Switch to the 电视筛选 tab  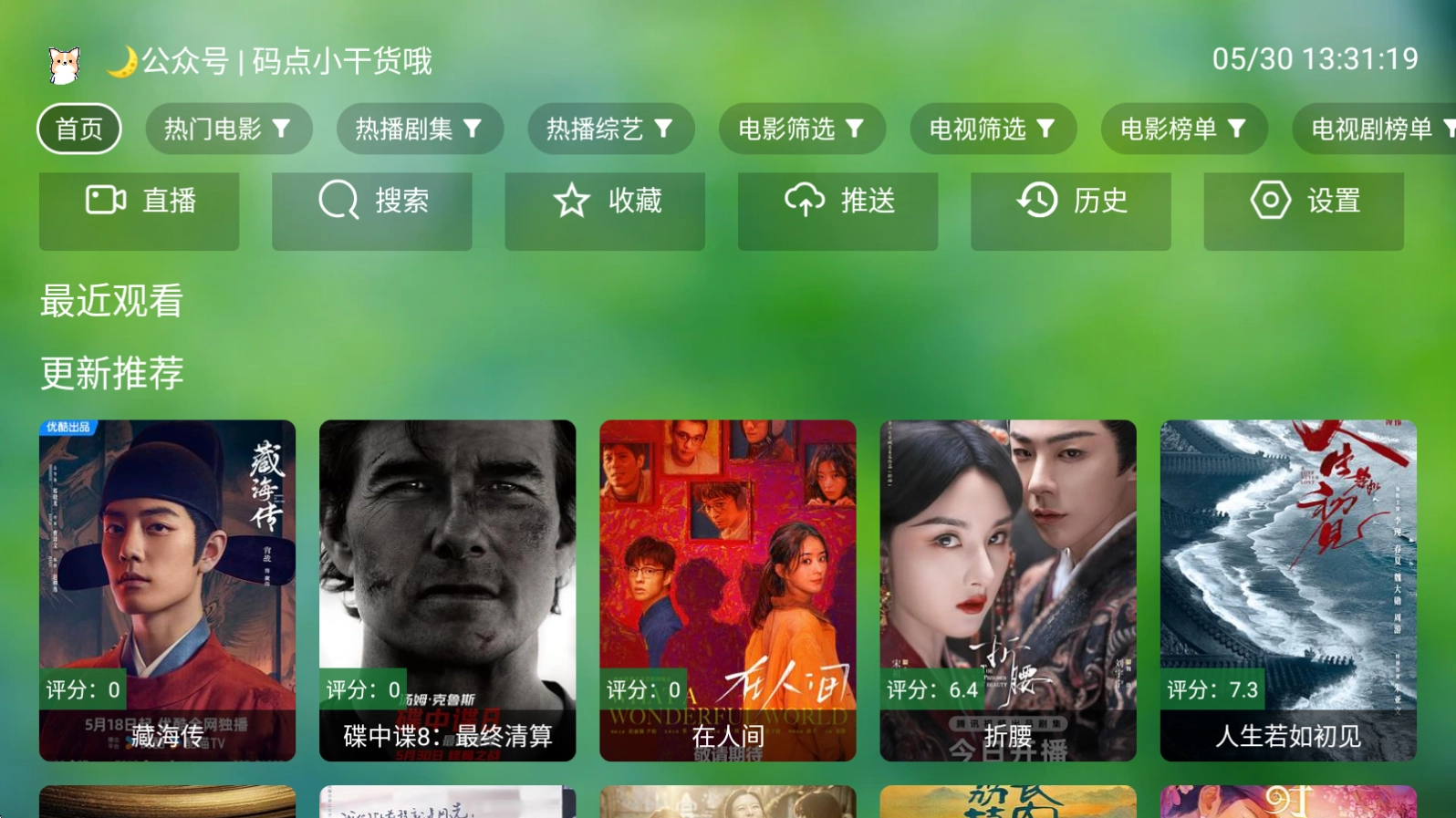click(x=993, y=129)
